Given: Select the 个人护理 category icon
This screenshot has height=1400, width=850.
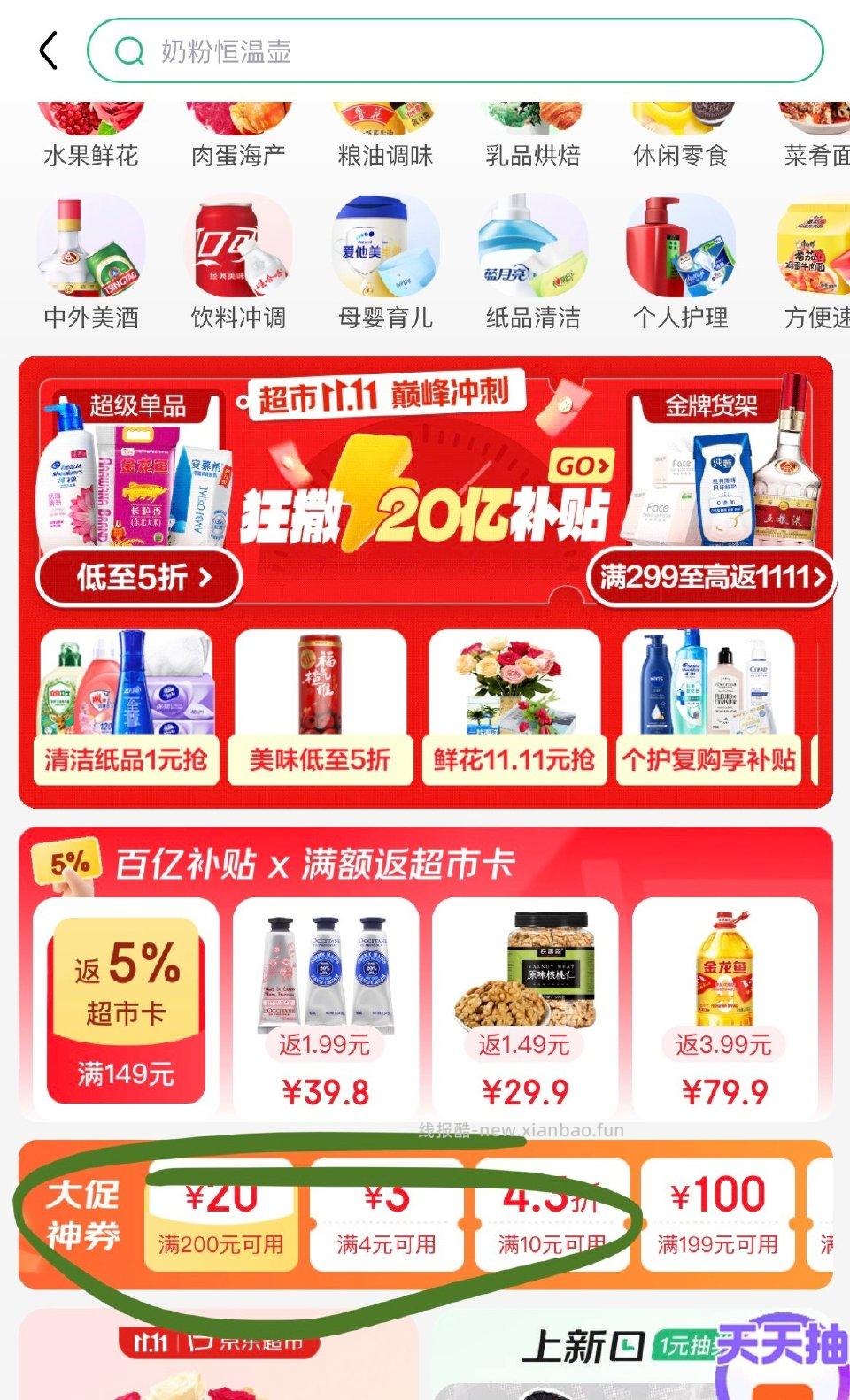Looking at the screenshot, I should 680,257.
